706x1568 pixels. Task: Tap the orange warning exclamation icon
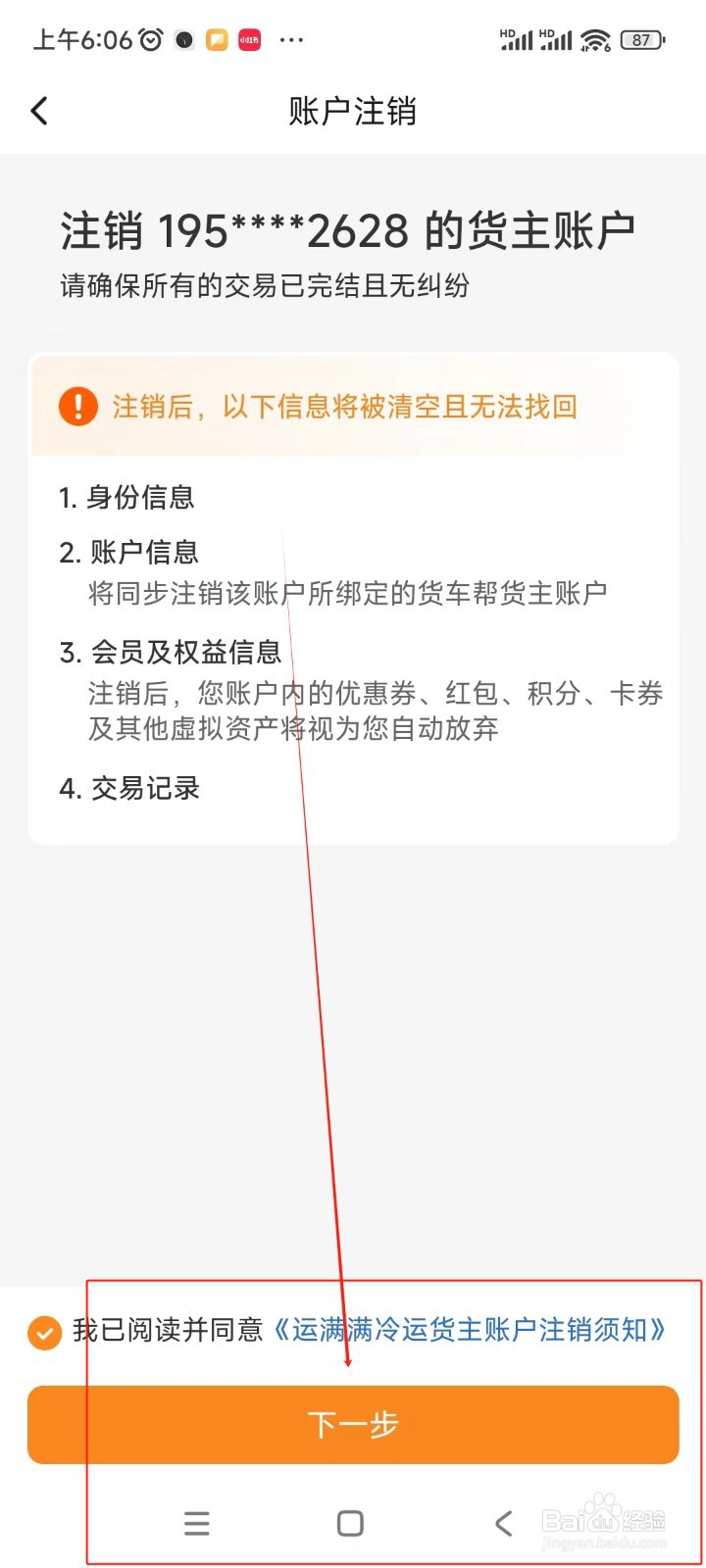click(x=78, y=406)
